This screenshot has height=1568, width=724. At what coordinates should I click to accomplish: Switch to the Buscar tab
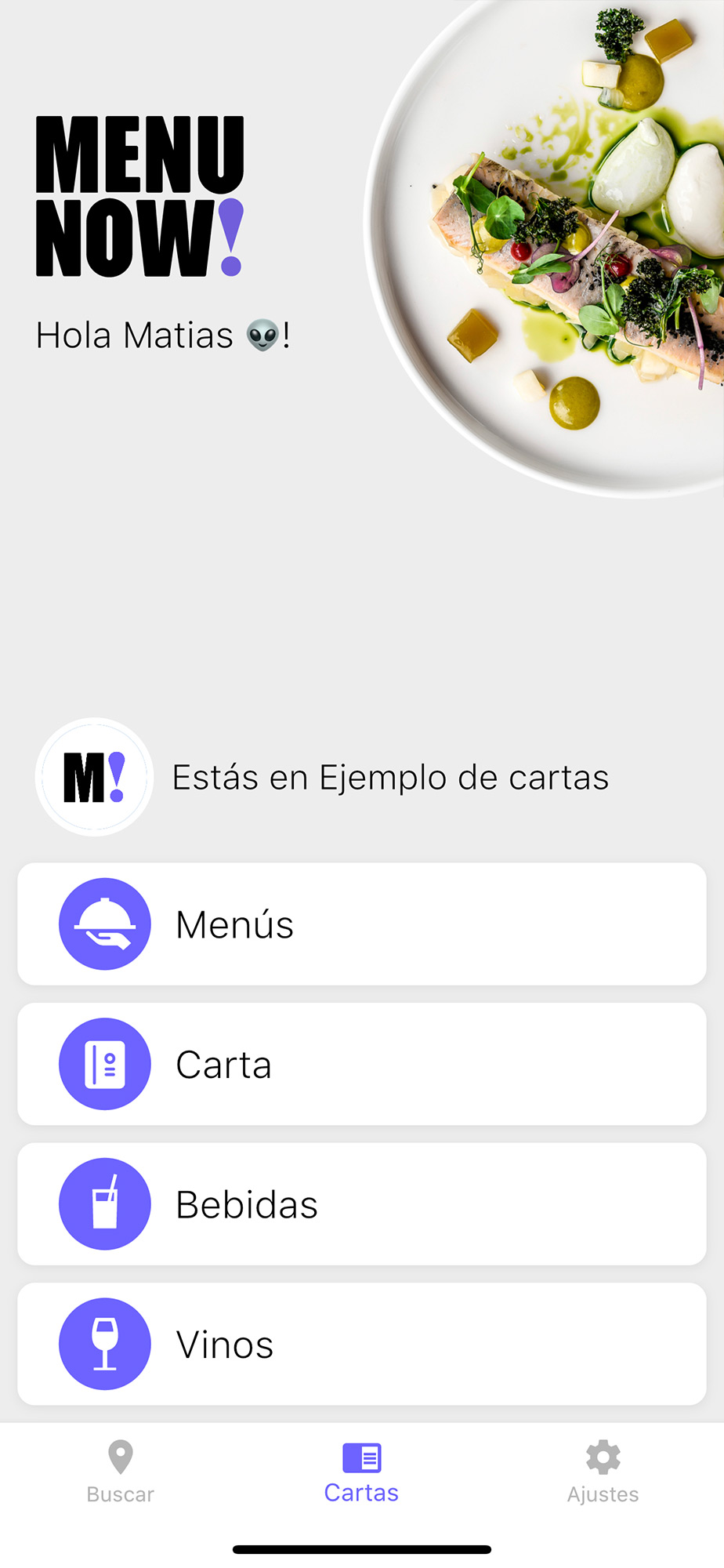pyautogui.click(x=121, y=1472)
